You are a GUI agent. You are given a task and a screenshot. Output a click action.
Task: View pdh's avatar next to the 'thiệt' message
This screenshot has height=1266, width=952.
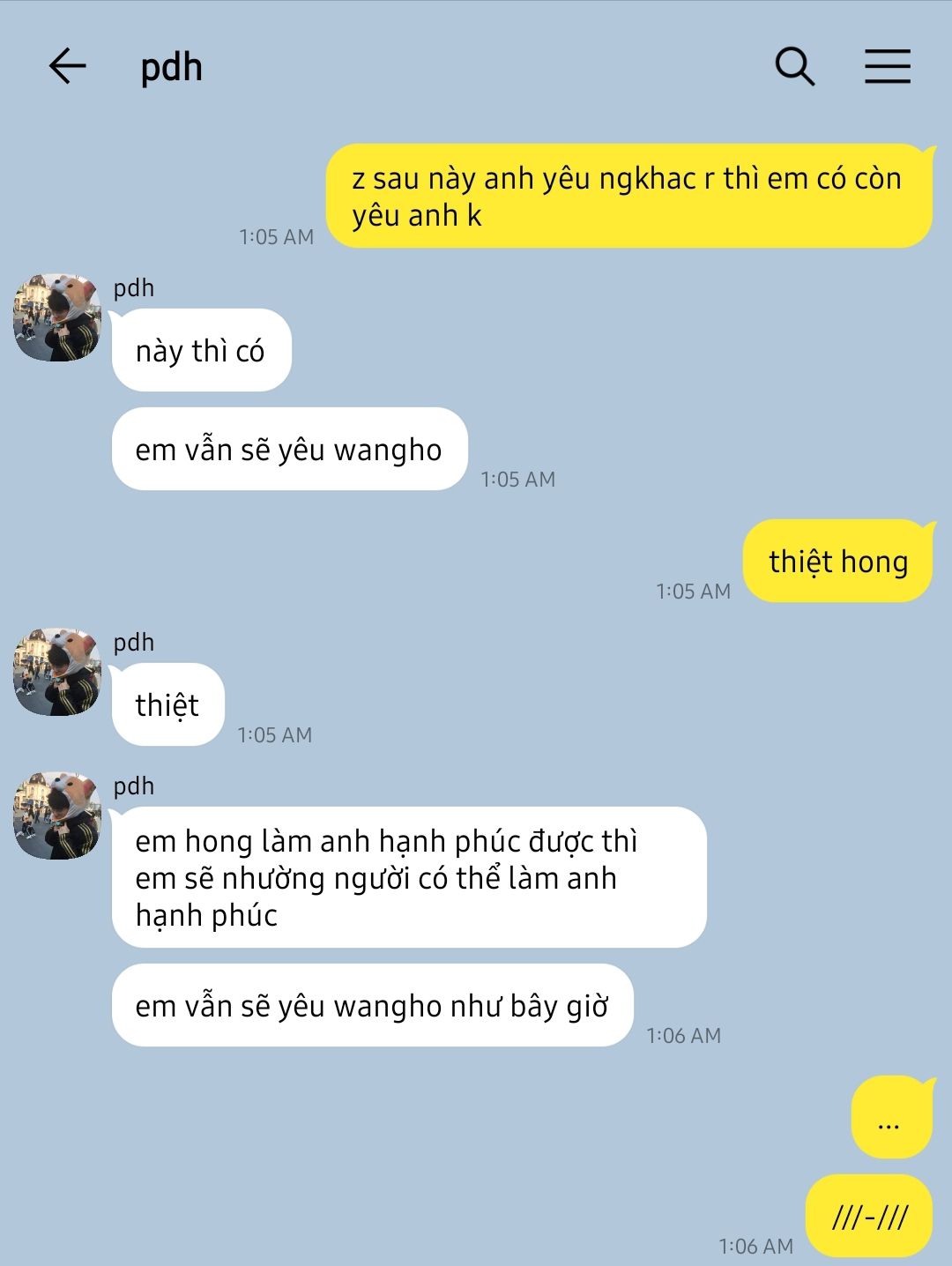tap(57, 672)
